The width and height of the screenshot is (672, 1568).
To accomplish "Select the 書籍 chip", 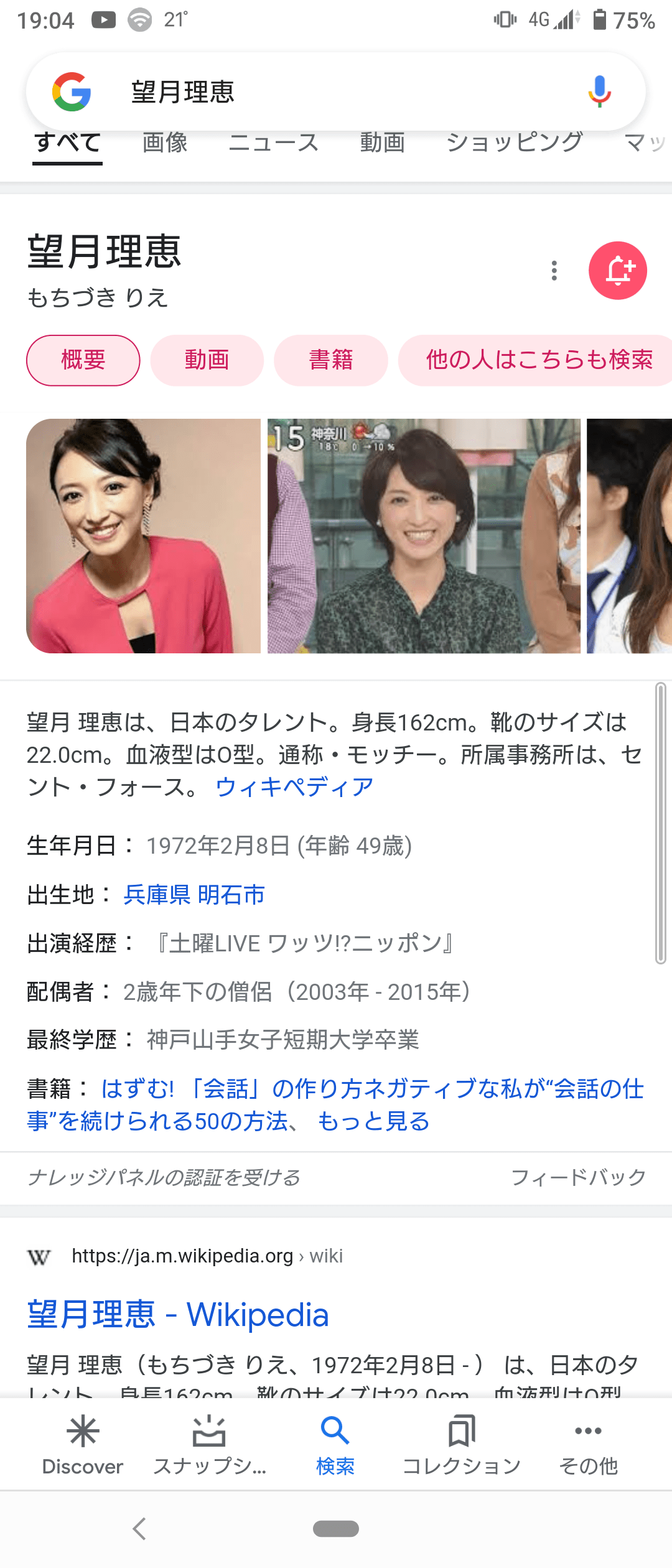I will (330, 360).
